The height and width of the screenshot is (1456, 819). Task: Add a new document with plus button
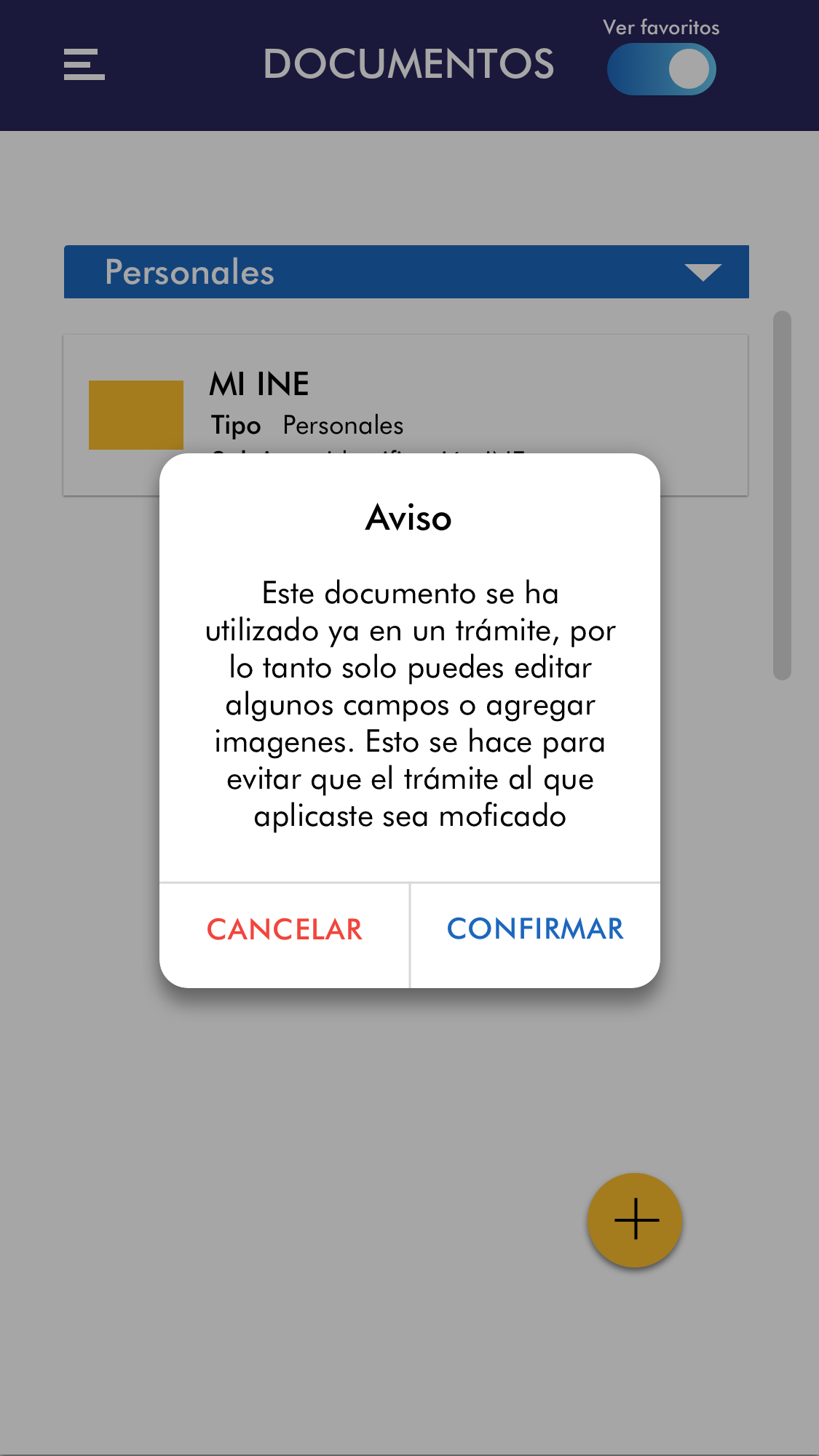635,1220
